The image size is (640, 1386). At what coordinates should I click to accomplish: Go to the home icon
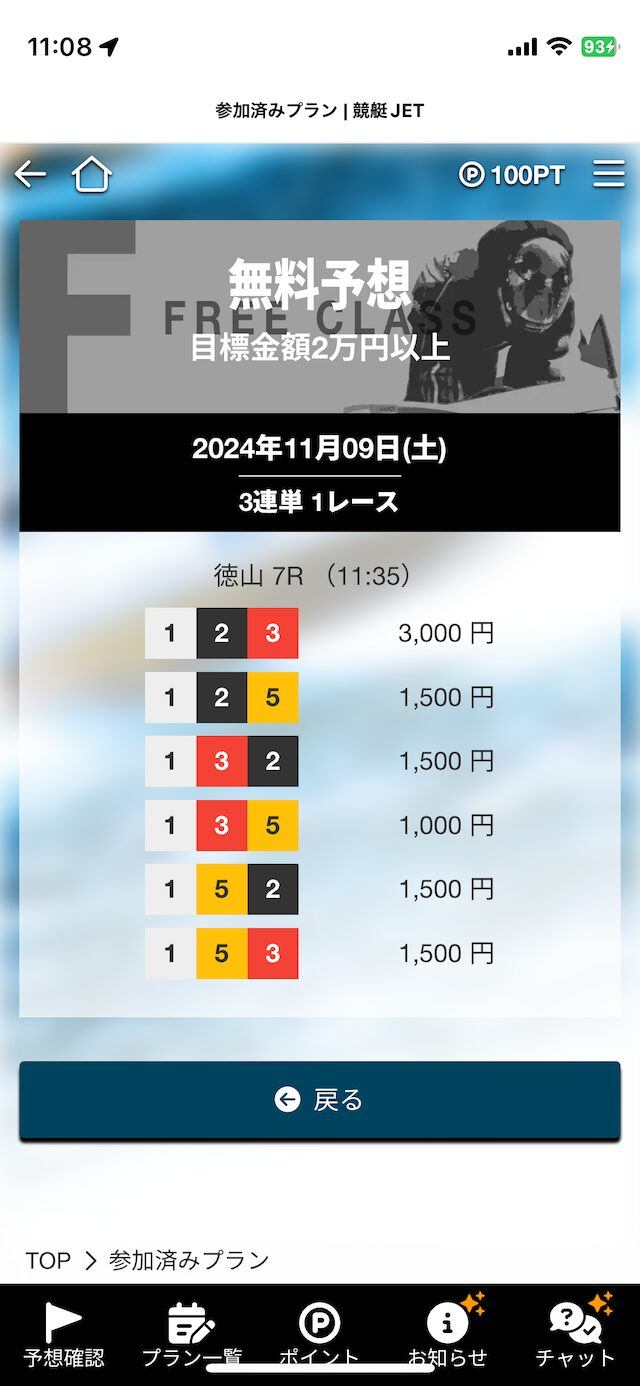pyautogui.click(x=91, y=175)
